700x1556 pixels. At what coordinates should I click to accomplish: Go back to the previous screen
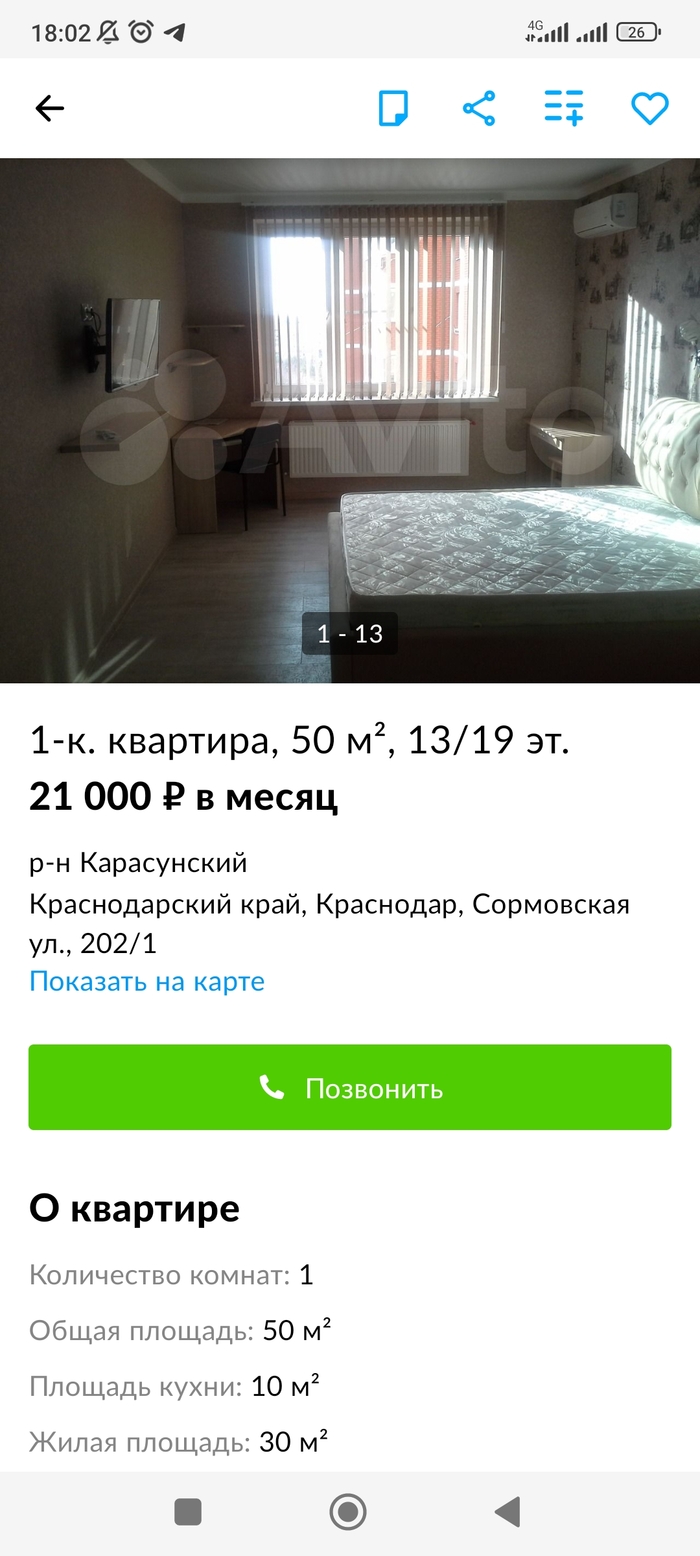pos(49,108)
